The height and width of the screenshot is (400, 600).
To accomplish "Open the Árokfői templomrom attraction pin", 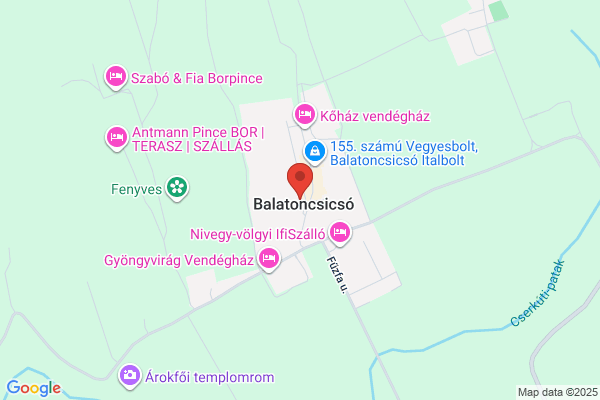I will click(129, 376).
